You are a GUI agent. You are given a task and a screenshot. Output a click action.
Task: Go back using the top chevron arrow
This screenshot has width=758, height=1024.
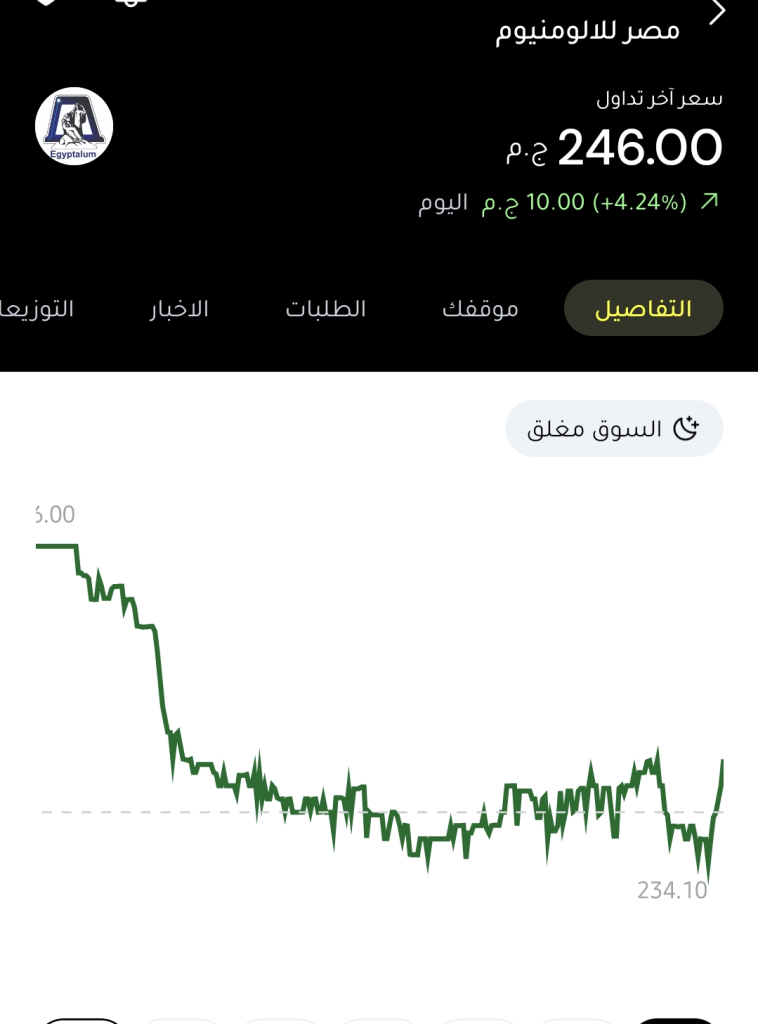pyautogui.click(x=717, y=13)
